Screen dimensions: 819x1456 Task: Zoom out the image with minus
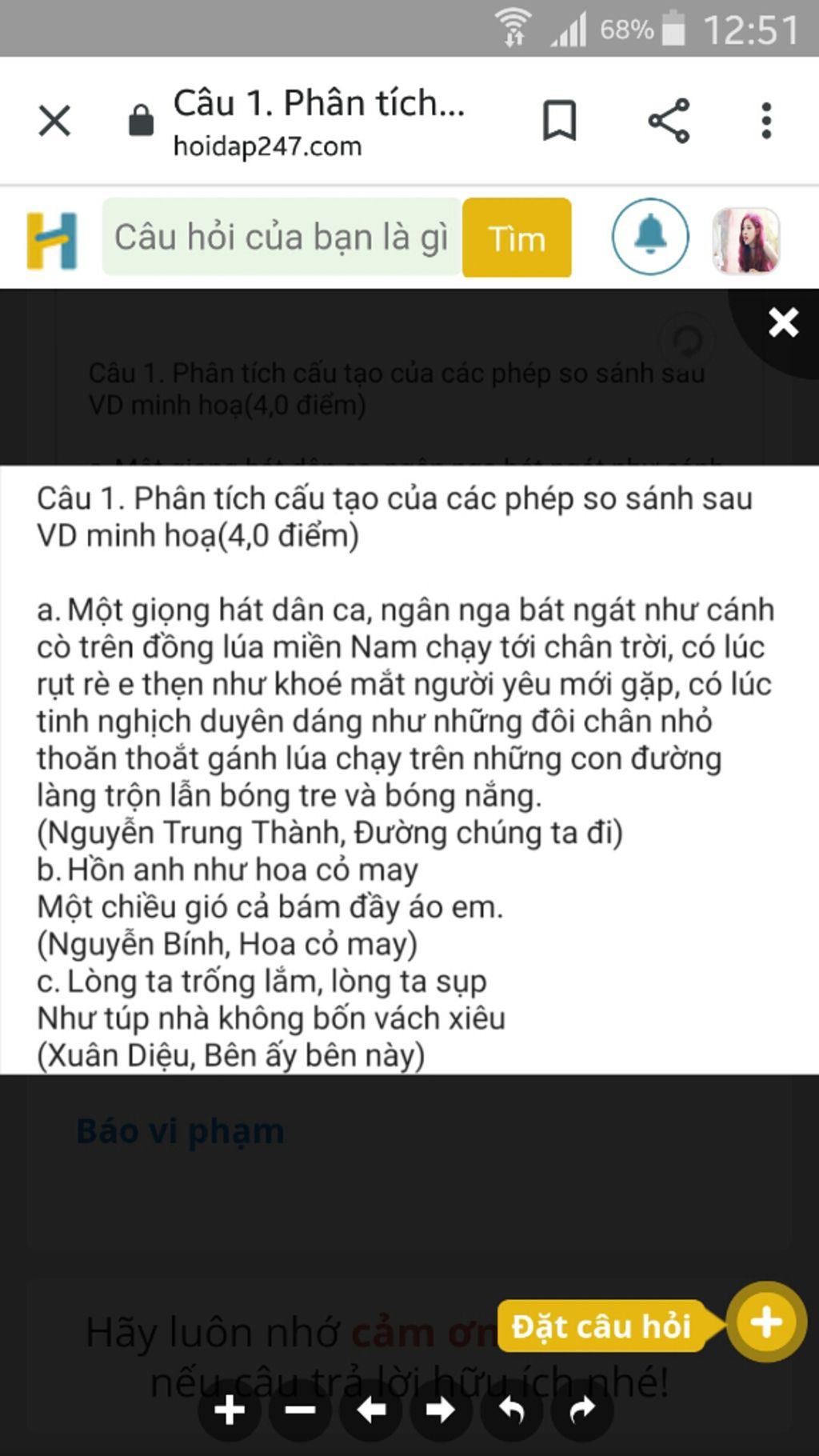pos(300,1410)
